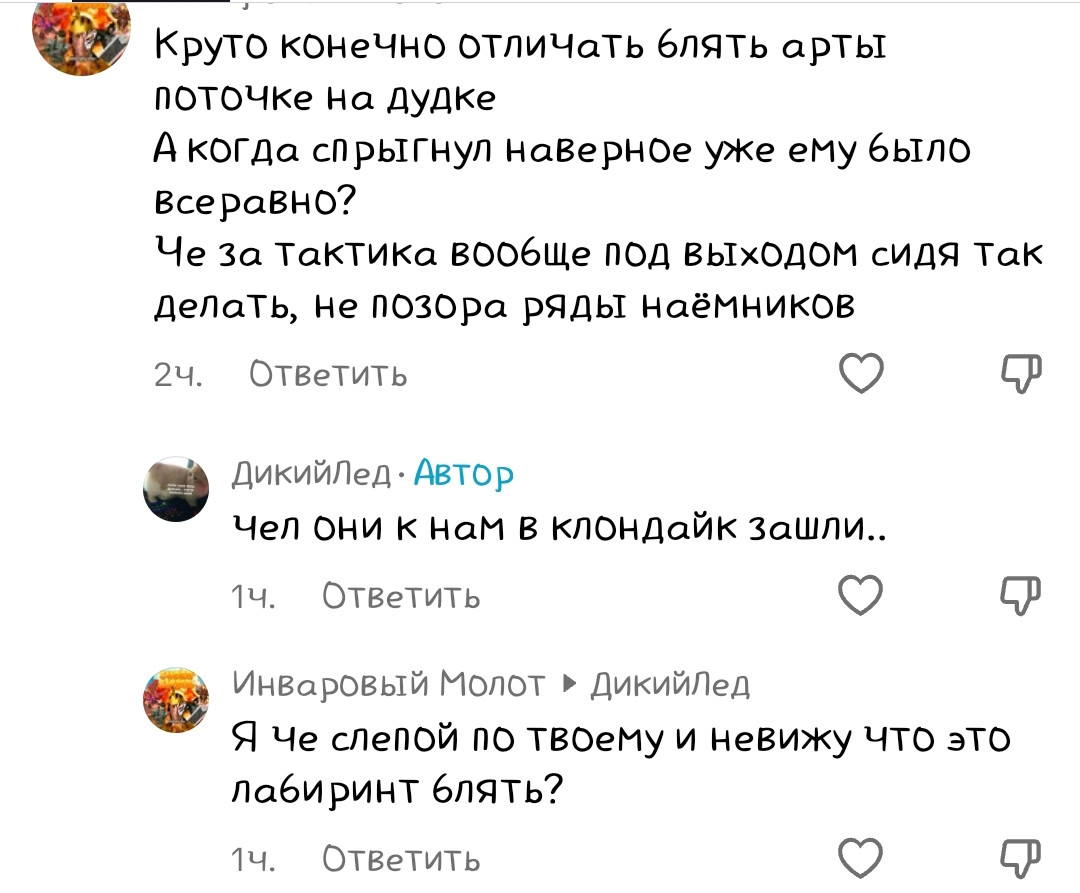The height and width of the screenshot is (893, 1080).
Task: Reply to ДикийЛед's comment
Action: click(x=400, y=597)
